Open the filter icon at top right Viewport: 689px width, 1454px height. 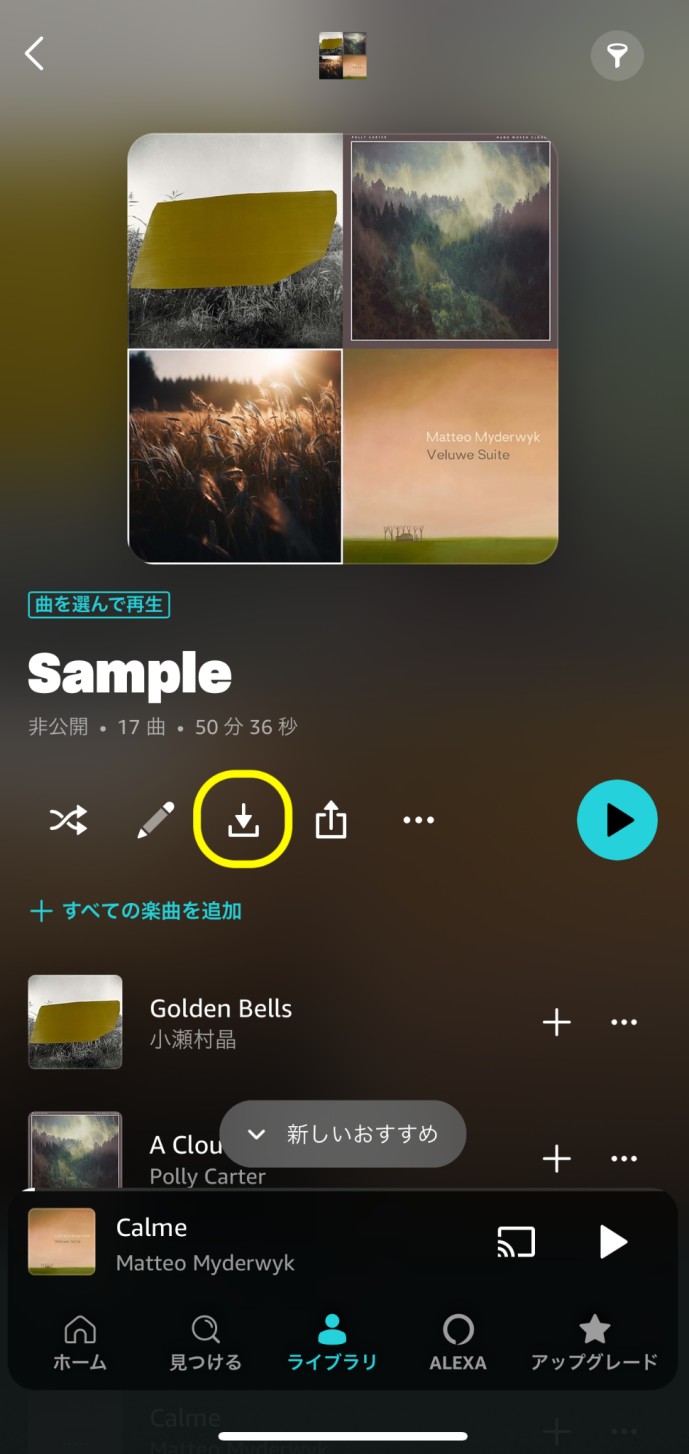(617, 56)
